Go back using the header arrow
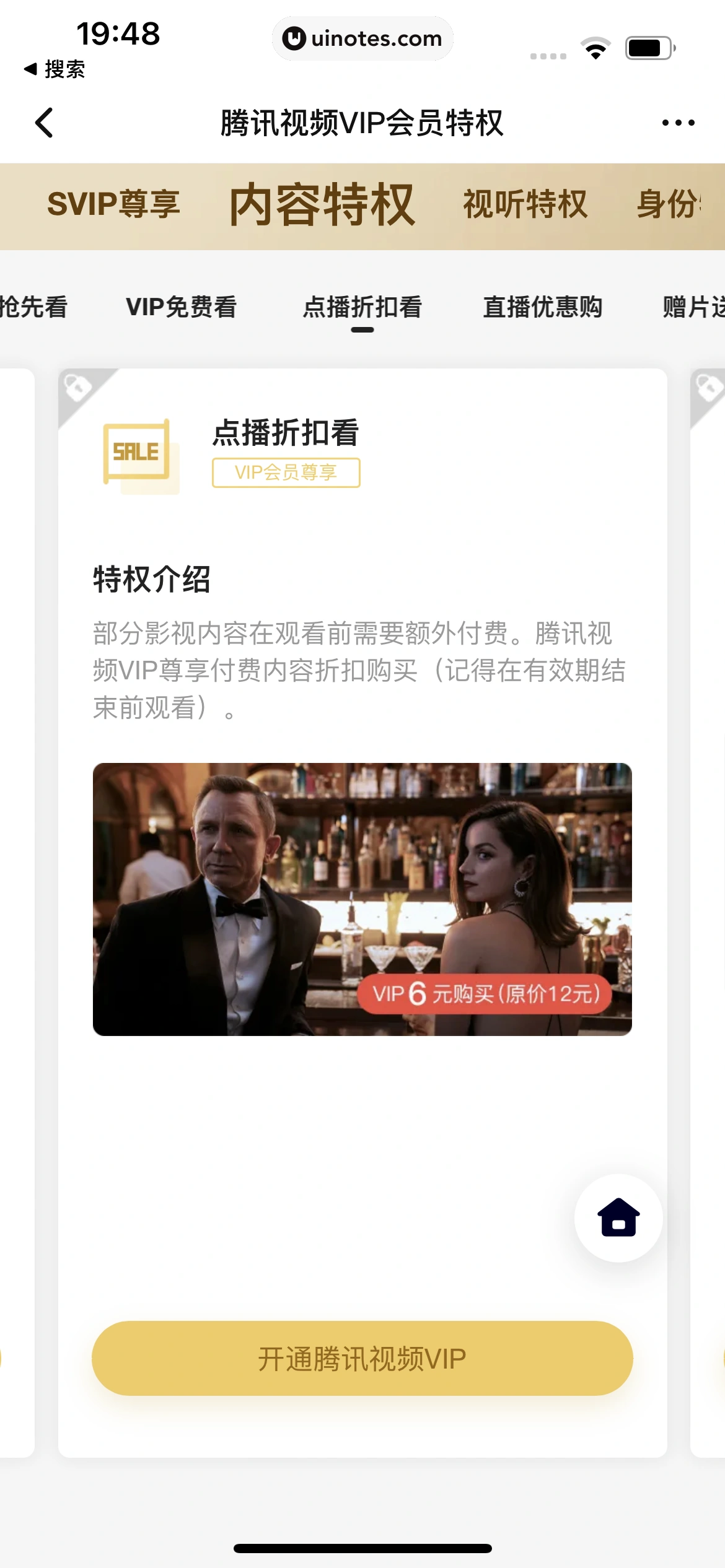Viewport: 725px width, 1568px height. point(45,123)
